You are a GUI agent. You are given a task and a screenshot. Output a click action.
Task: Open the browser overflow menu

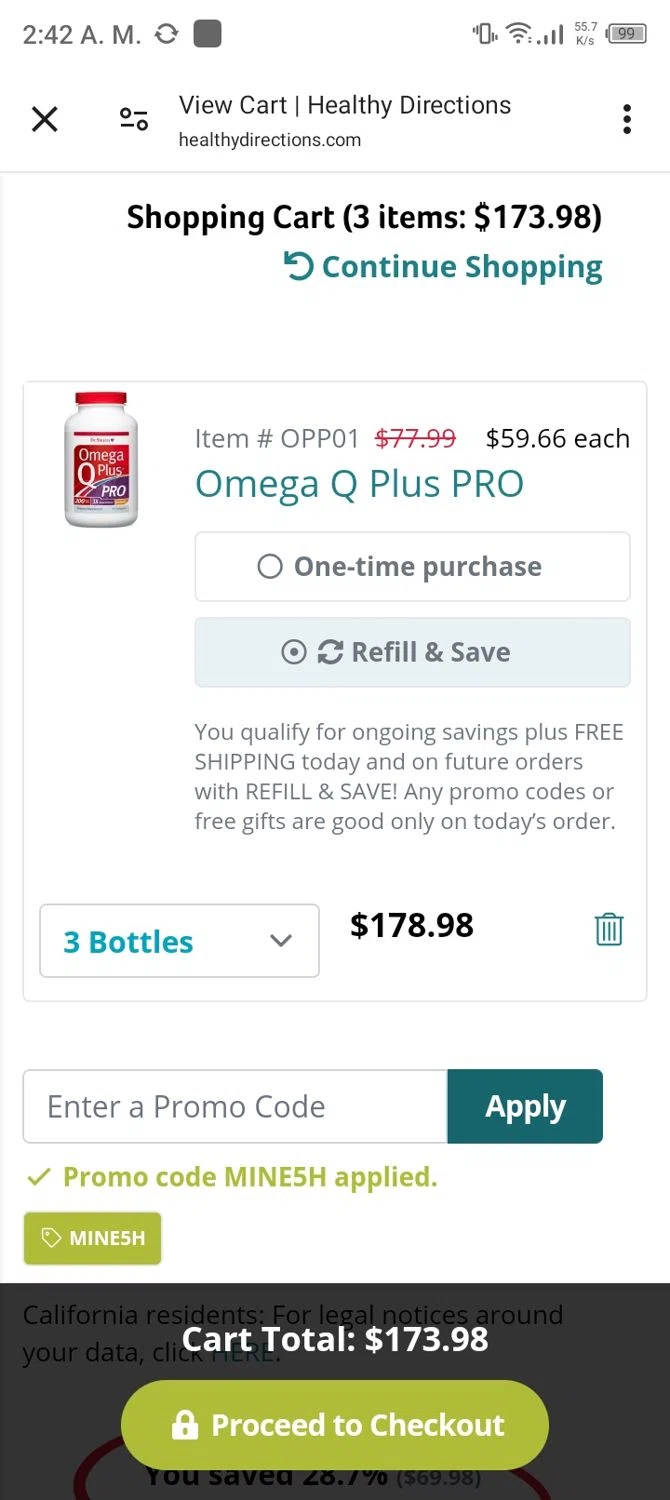coord(627,120)
